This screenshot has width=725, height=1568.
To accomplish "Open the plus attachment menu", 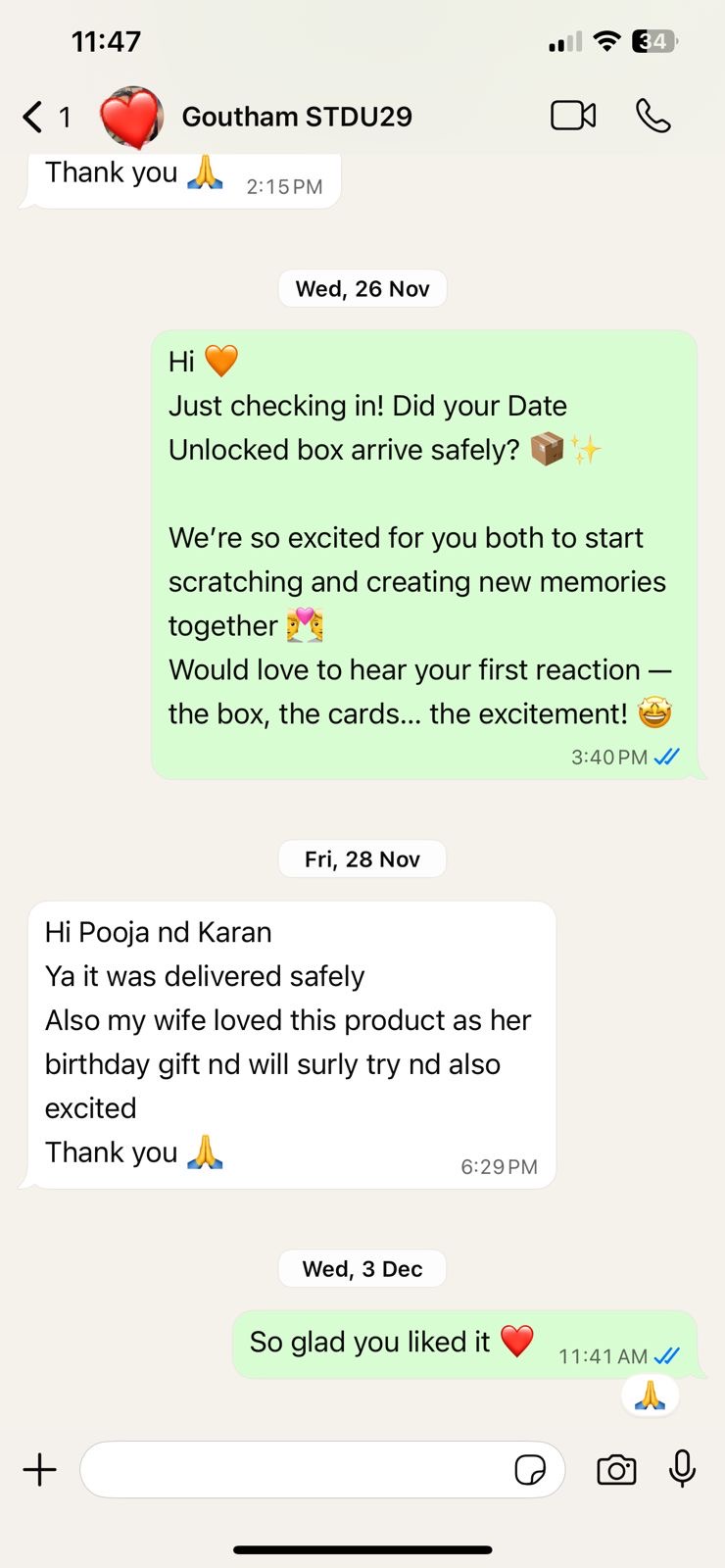I will [x=40, y=1469].
